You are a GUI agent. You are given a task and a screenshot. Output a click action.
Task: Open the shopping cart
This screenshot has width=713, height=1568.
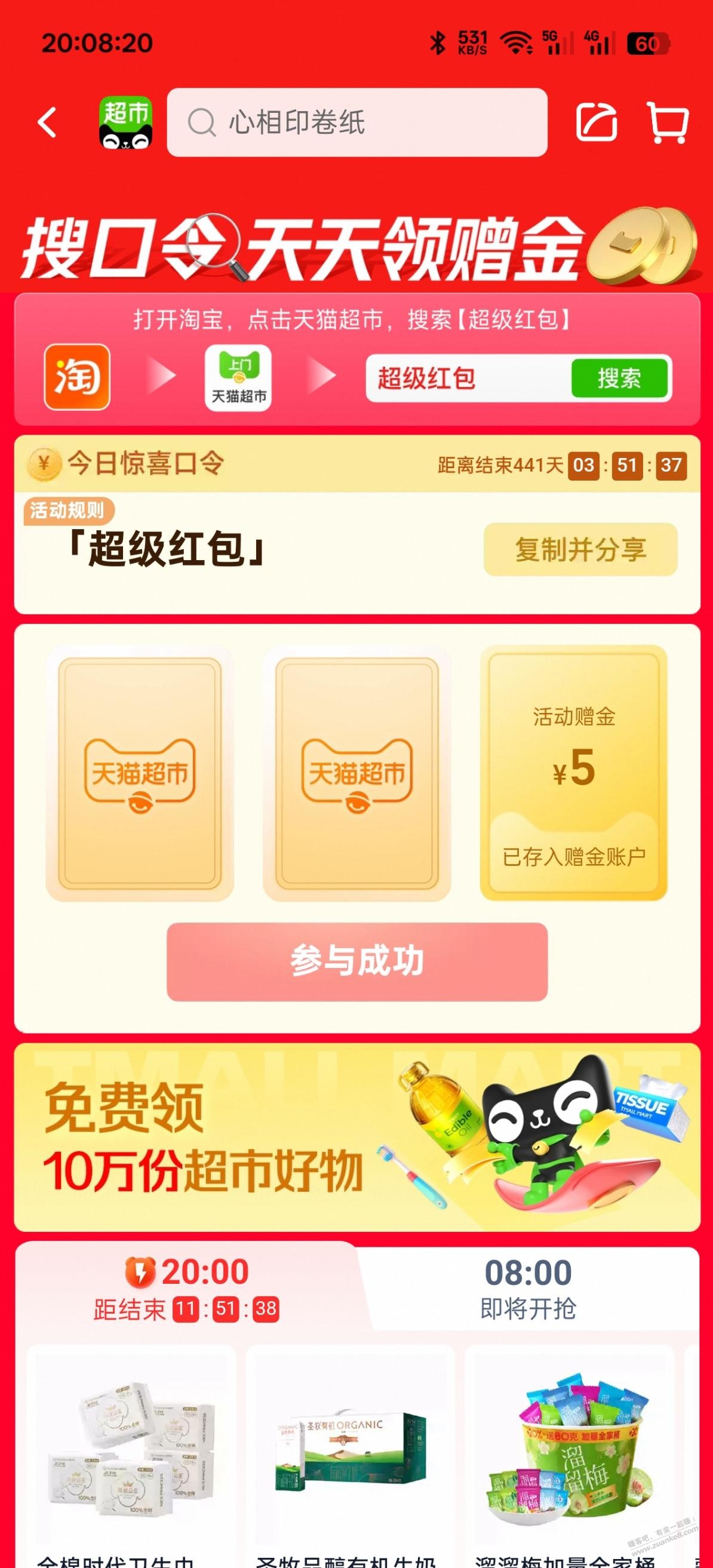pyautogui.click(x=668, y=122)
